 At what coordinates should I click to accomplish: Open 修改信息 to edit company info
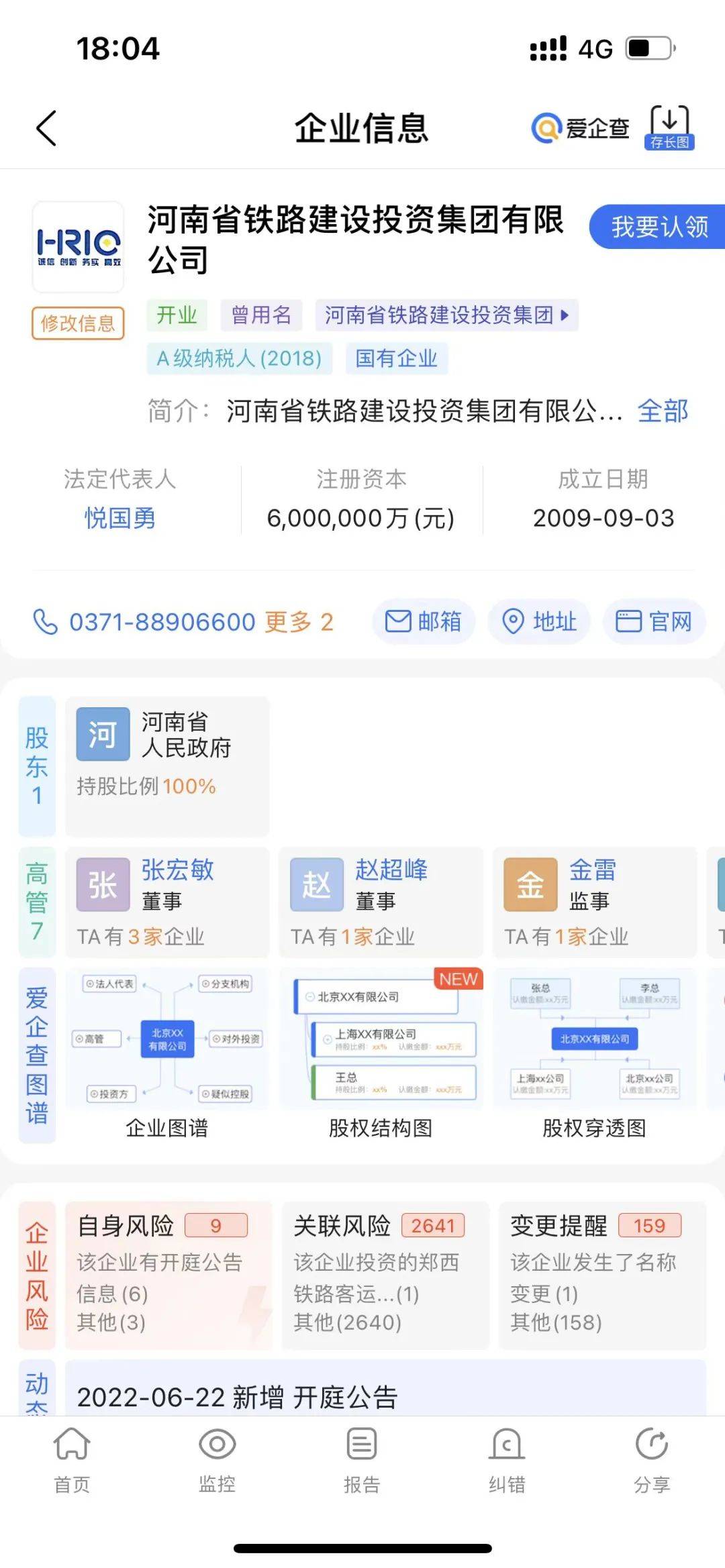click(x=78, y=323)
